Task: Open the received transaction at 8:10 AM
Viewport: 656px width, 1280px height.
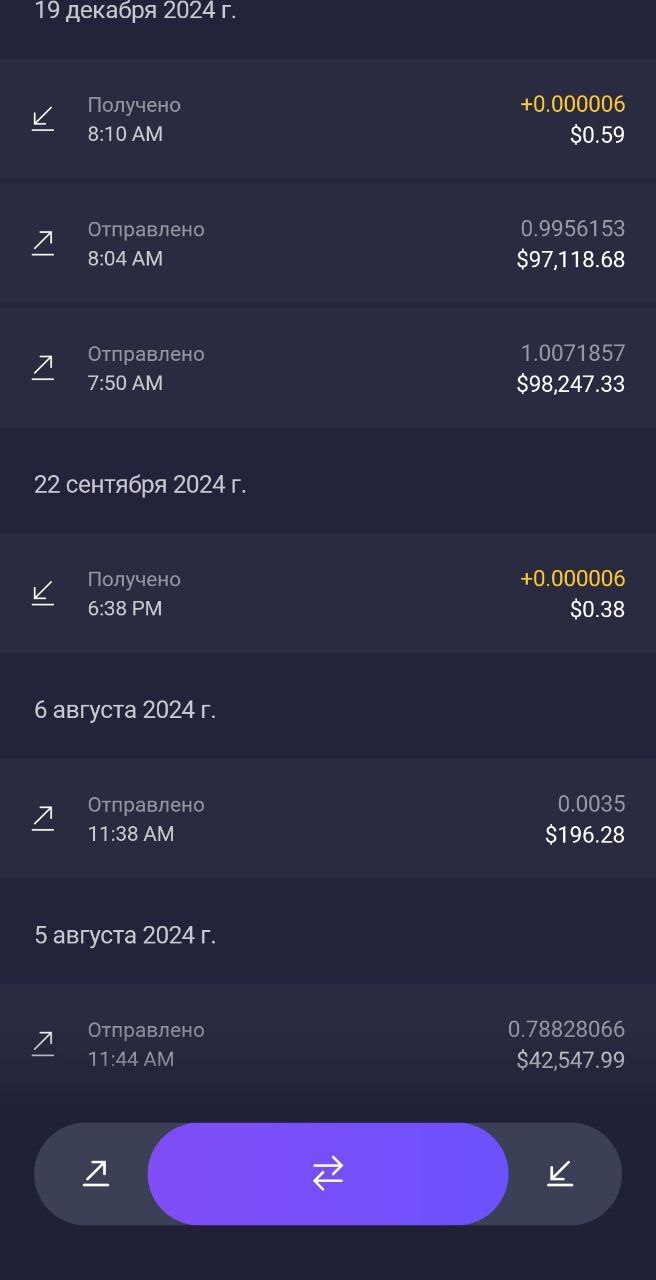Action: tap(328, 119)
